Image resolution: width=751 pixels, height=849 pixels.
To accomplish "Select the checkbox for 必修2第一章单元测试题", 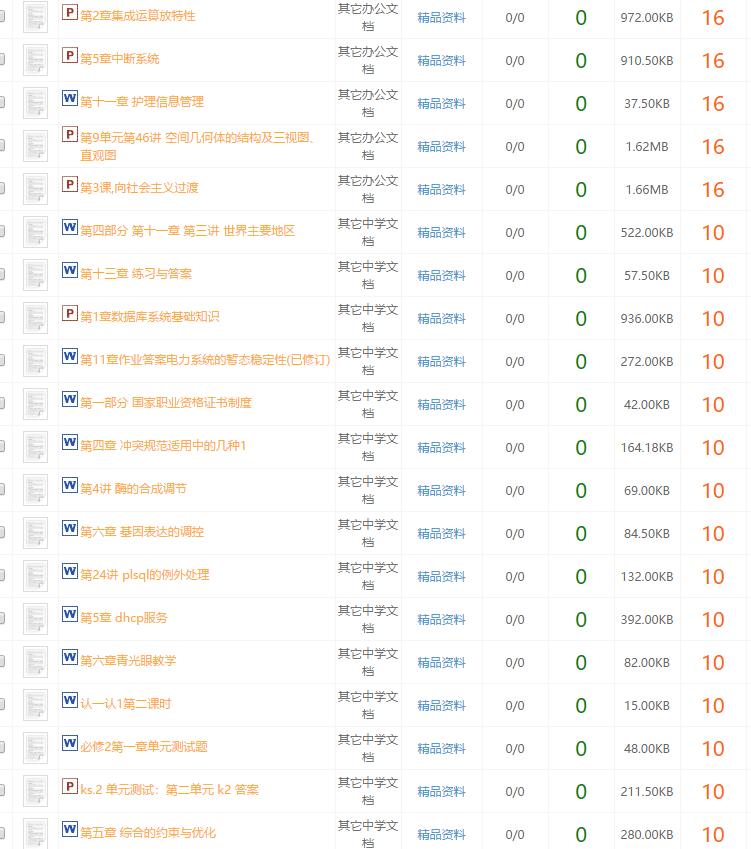I will click(2, 747).
